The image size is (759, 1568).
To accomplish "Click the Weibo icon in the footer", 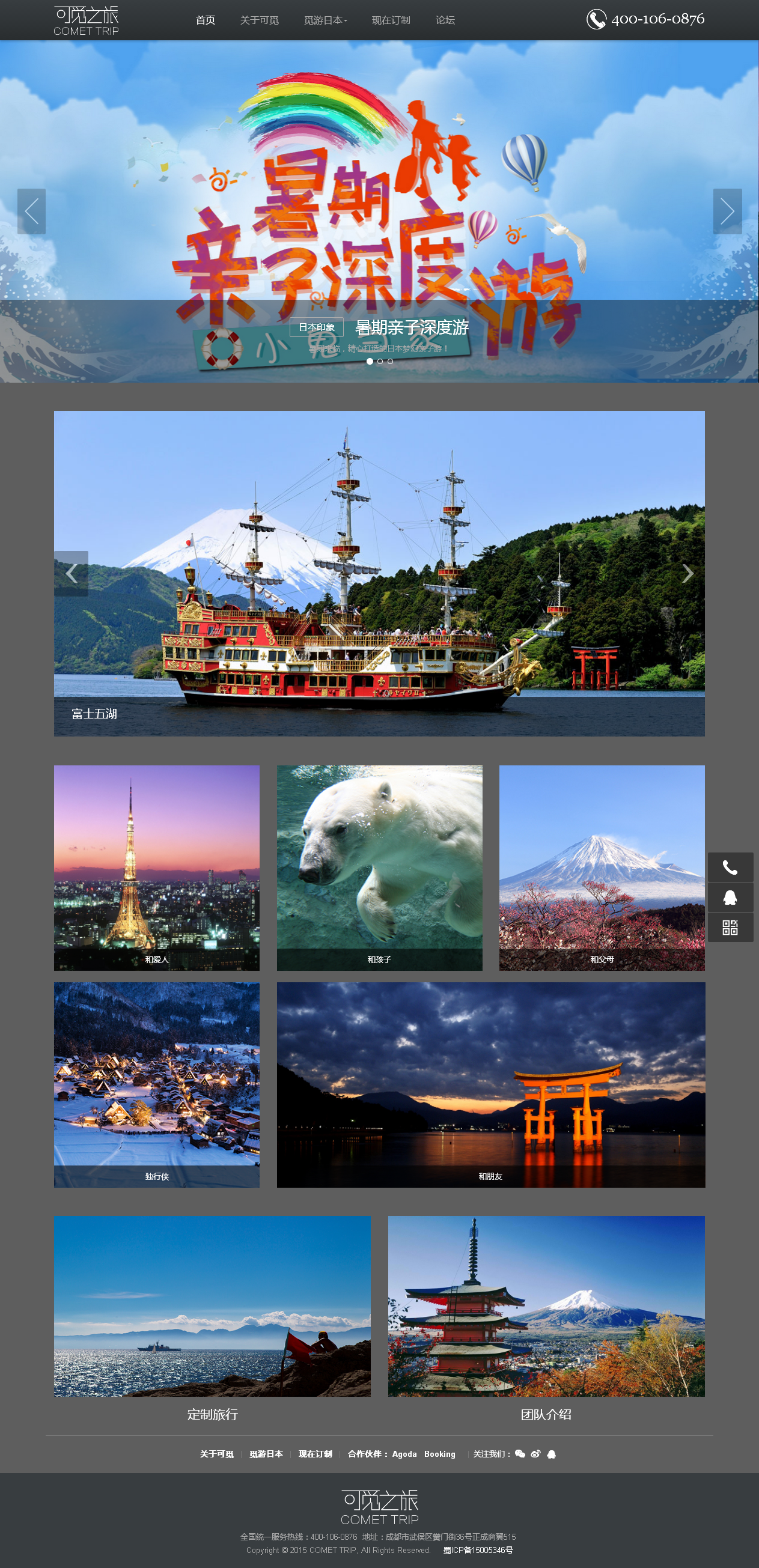I will pyautogui.click(x=535, y=1454).
